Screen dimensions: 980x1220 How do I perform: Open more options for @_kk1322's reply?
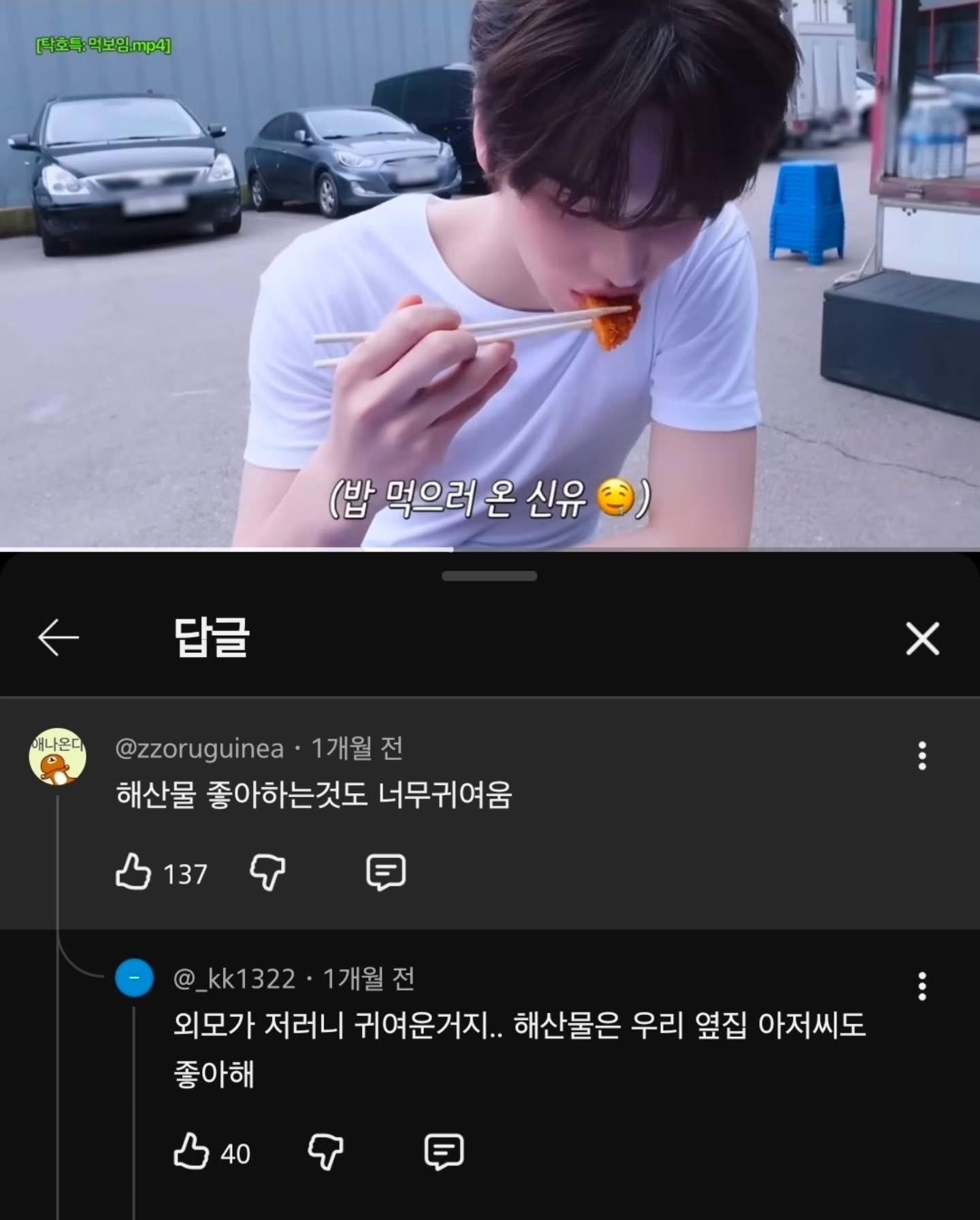pyautogui.click(x=922, y=986)
